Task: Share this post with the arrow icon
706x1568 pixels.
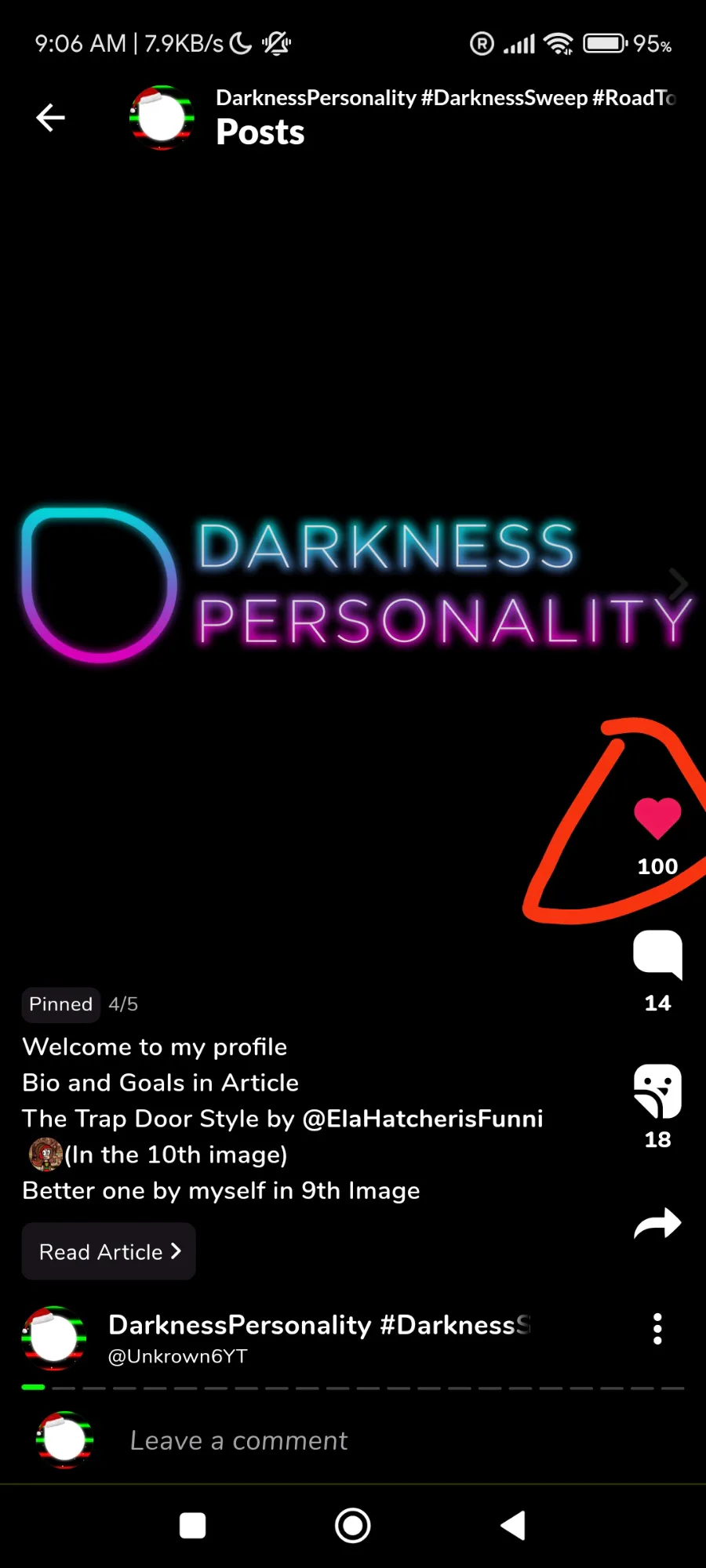Action: point(657,1223)
